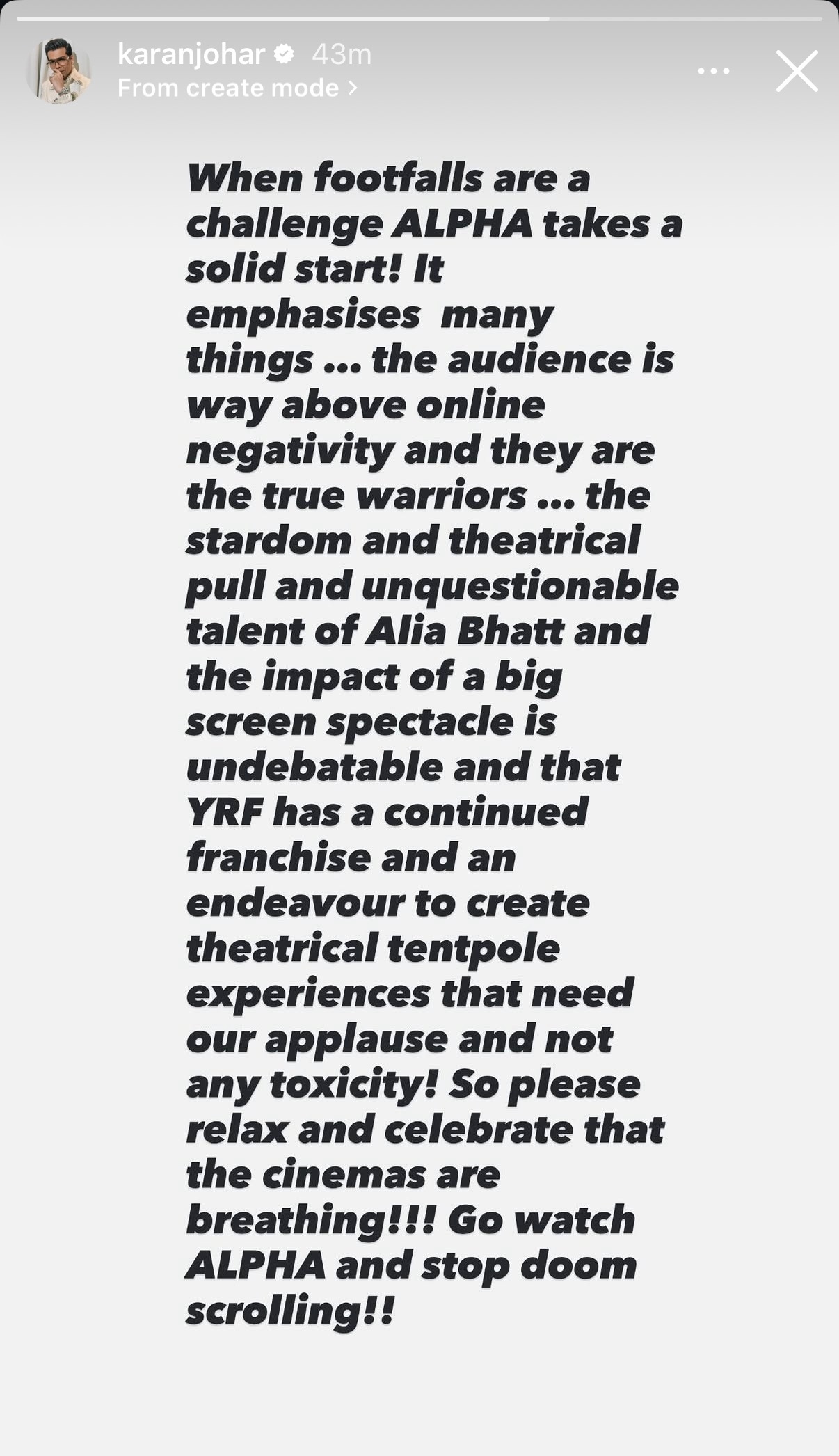Open the 'From create mode' link
This screenshot has width=839, height=1456.
tap(237, 88)
